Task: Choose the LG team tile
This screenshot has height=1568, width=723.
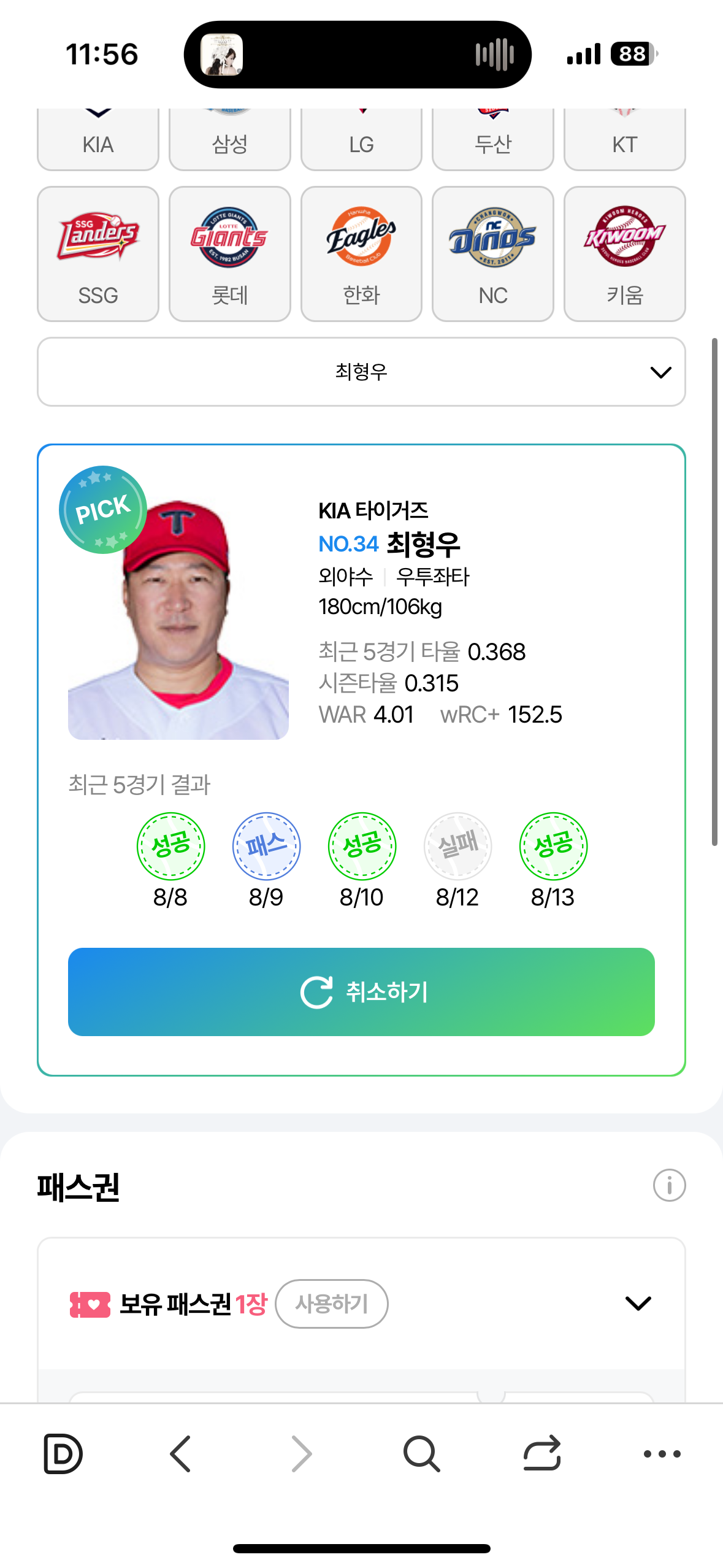Action: [x=361, y=139]
